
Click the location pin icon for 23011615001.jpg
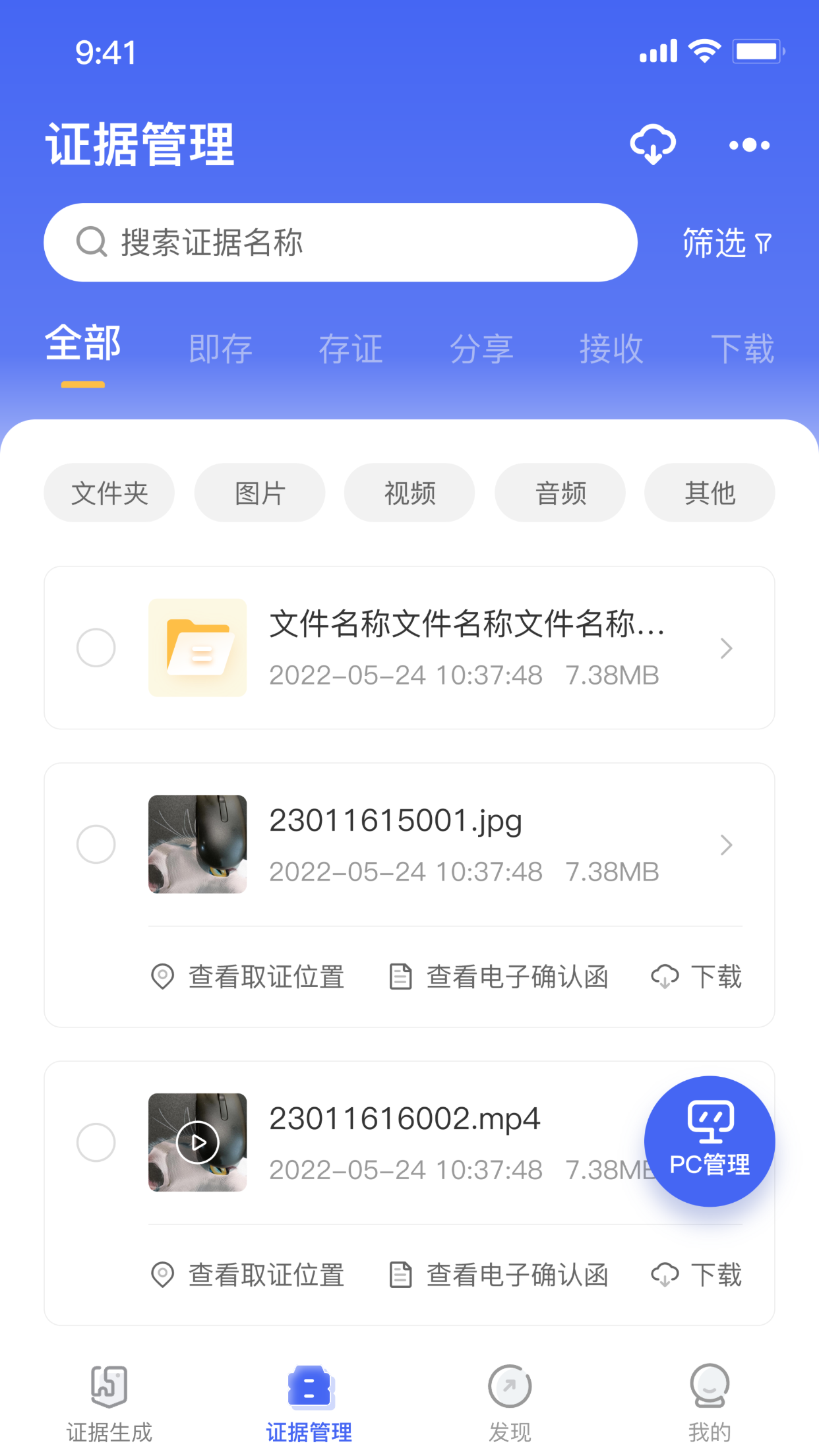(162, 977)
